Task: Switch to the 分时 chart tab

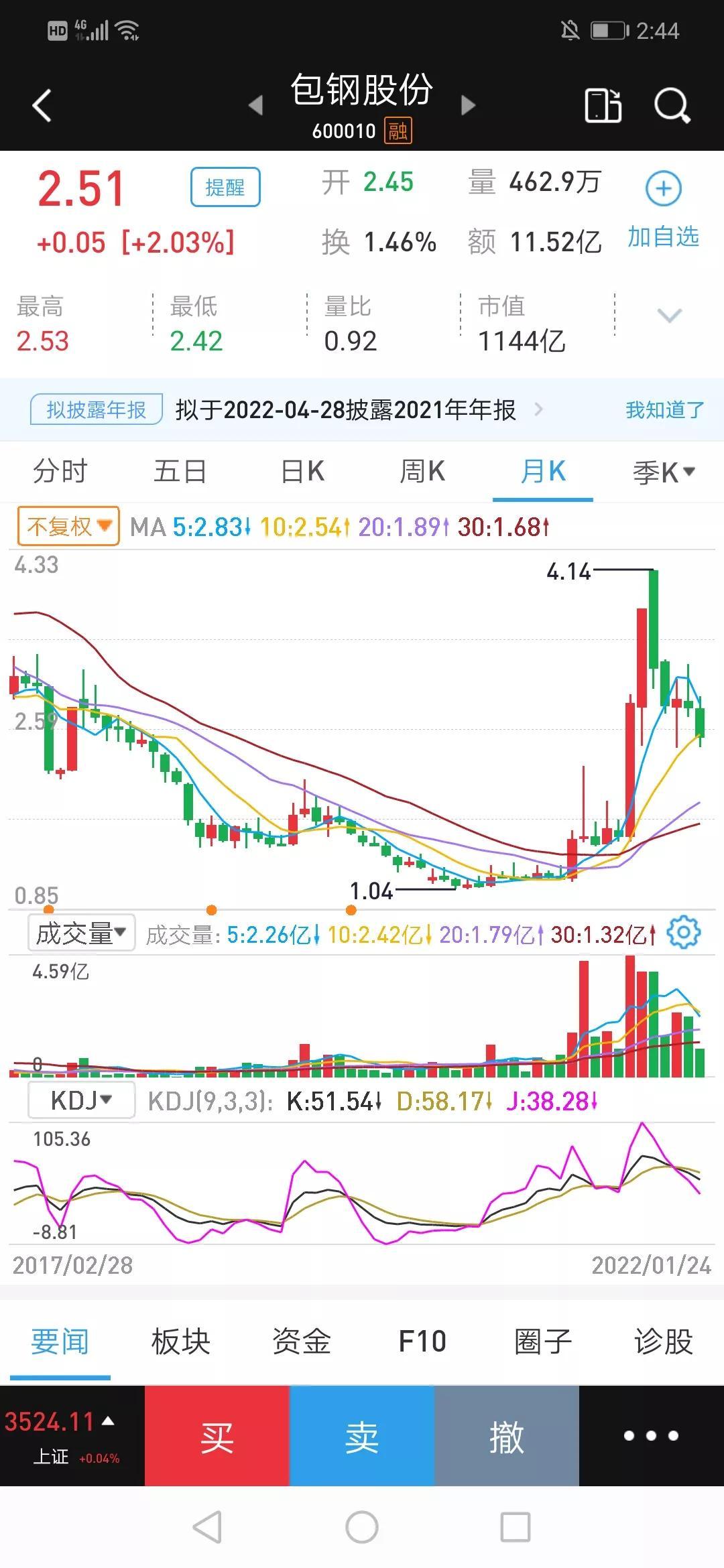Action: point(60,471)
